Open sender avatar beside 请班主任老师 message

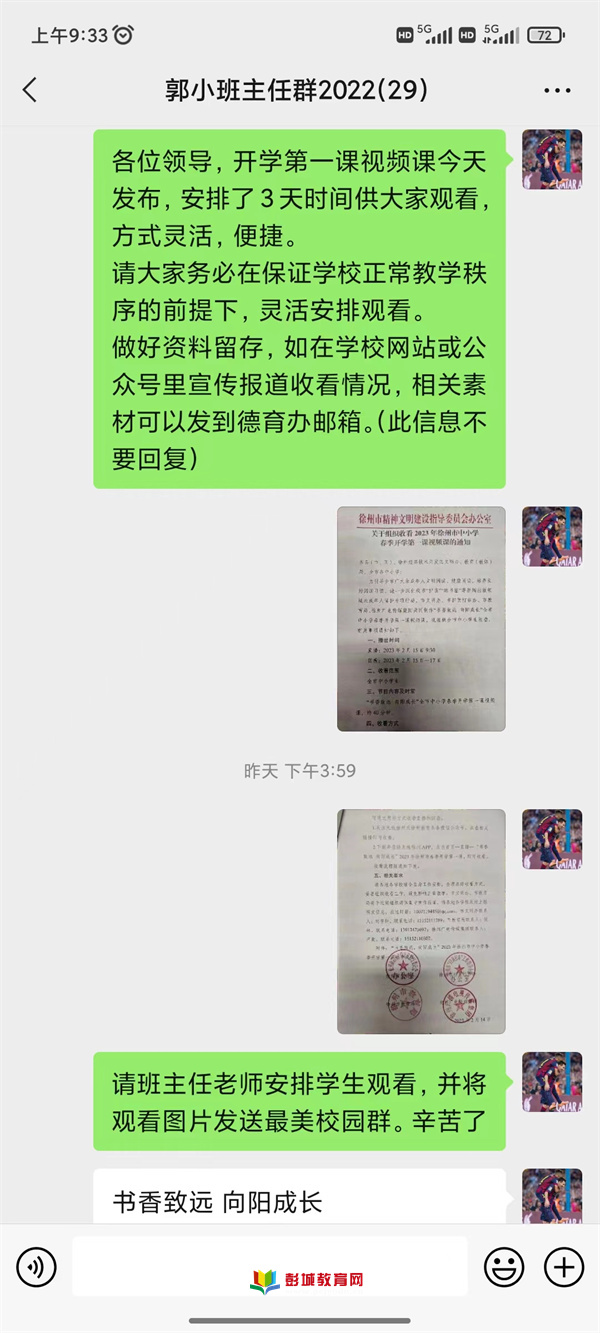[x=552, y=1082]
